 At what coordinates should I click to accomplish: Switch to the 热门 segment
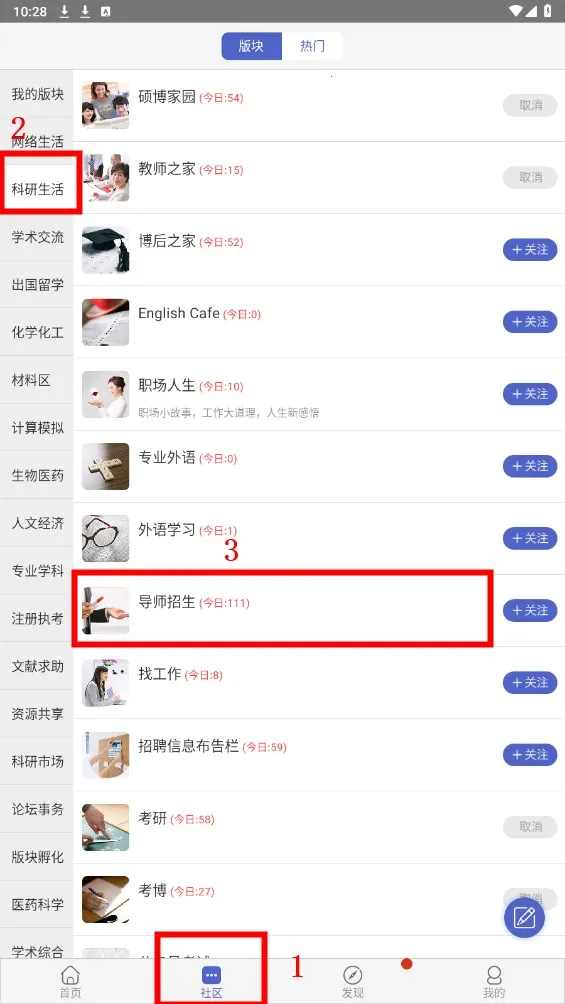(x=313, y=46)
